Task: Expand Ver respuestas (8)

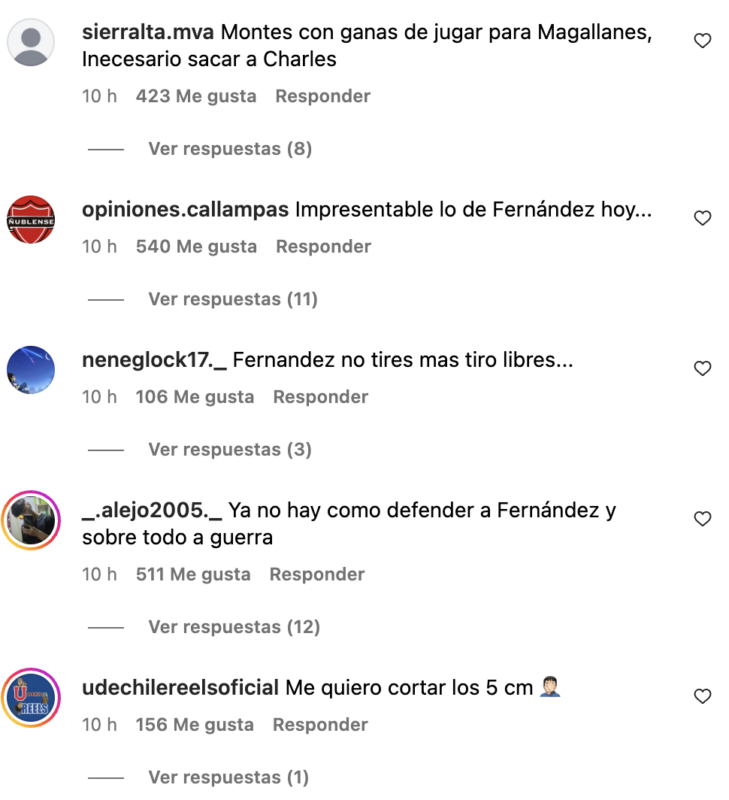Action: pos(229,149)
